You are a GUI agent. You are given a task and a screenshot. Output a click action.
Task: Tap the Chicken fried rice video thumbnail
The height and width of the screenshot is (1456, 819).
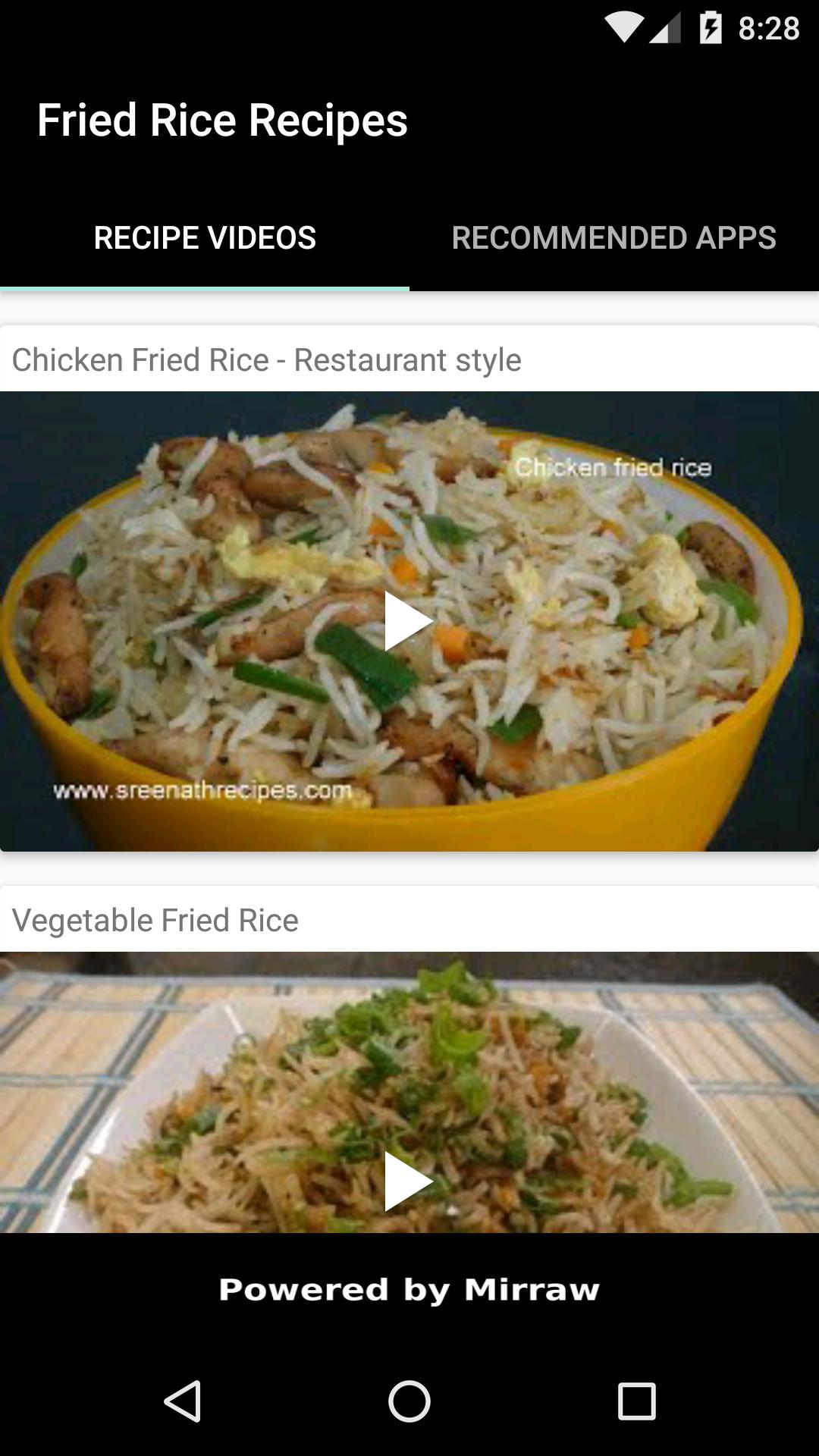409,622
